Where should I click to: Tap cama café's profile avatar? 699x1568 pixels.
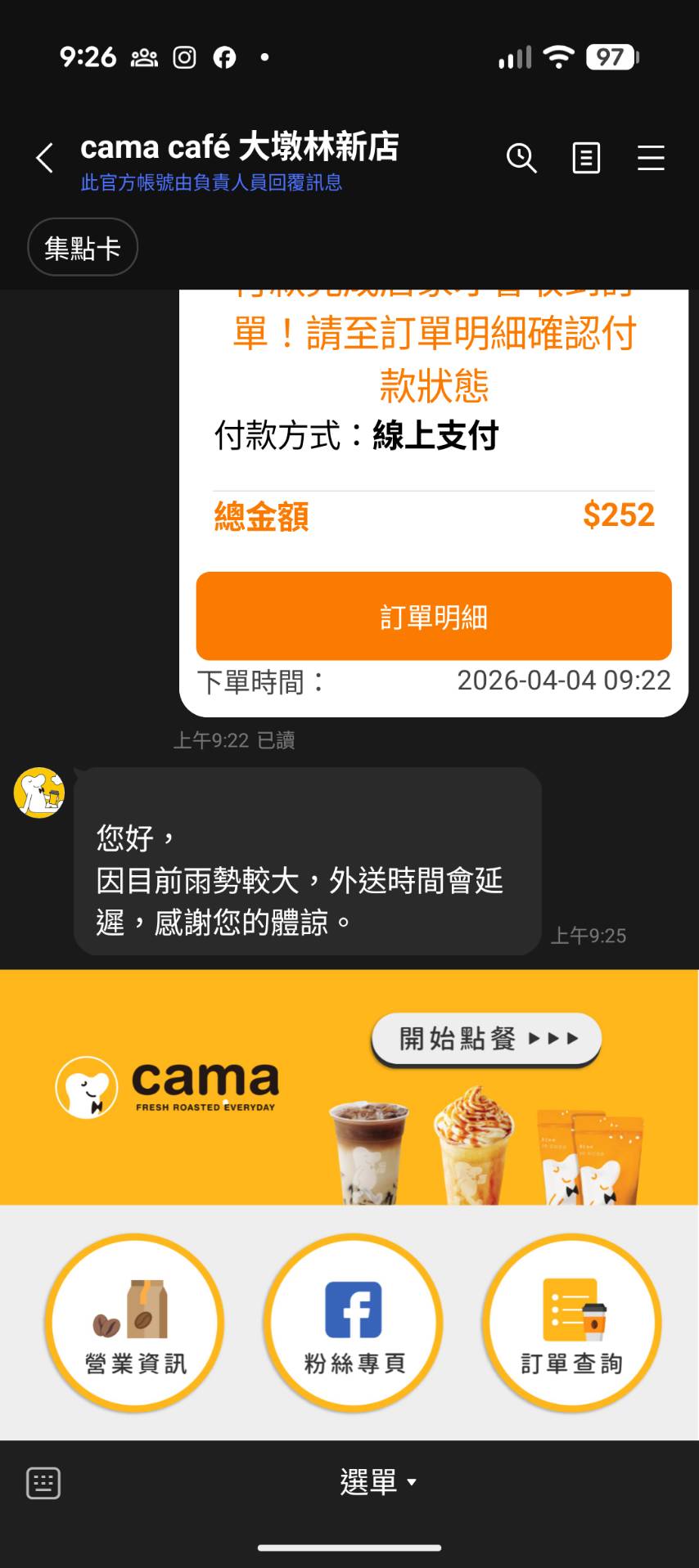[39, 793]
